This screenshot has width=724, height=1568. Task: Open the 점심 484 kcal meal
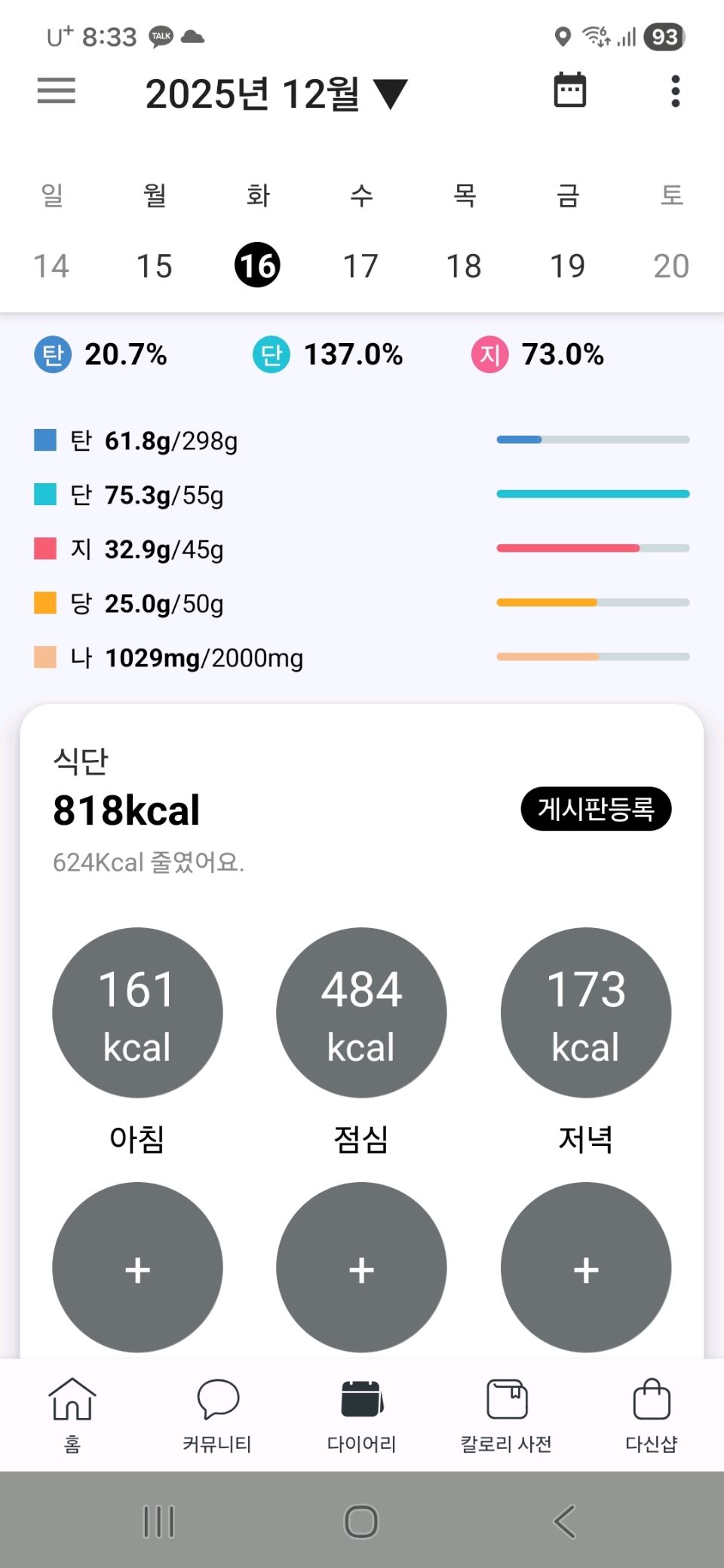tap(361, 1012)
